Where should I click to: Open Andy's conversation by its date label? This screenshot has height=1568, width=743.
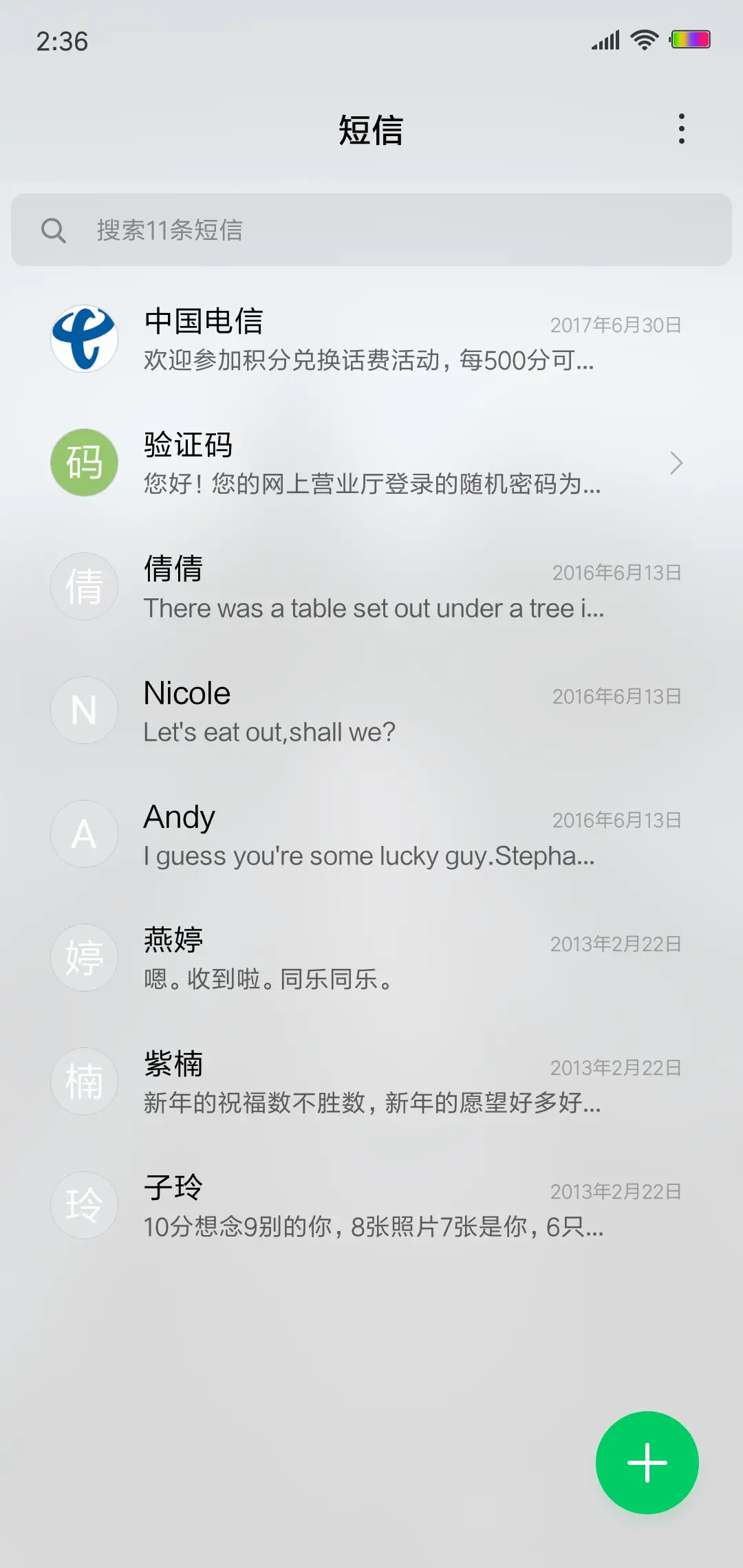tap(616, 820)
